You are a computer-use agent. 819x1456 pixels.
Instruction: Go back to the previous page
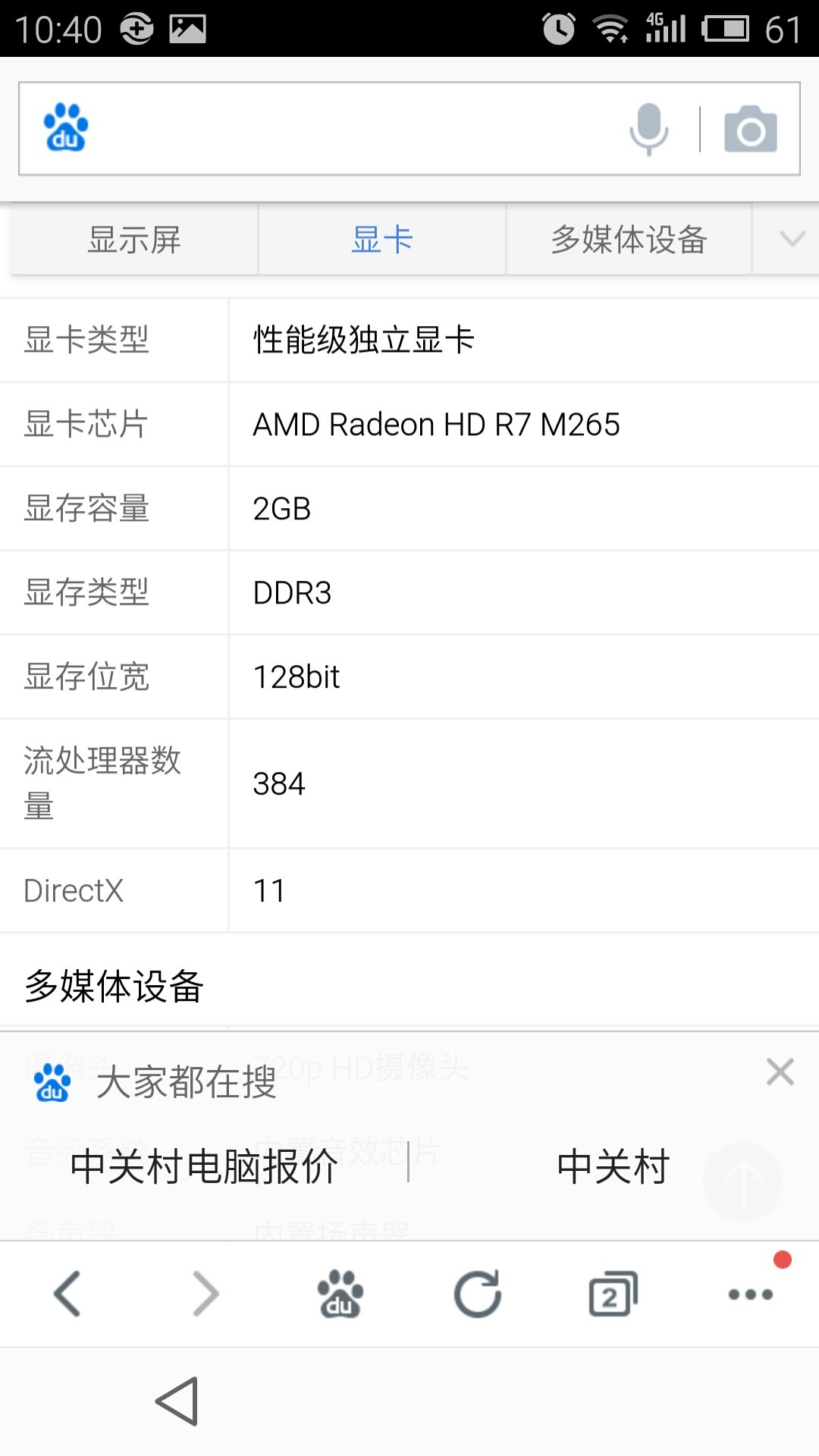(x=67, y=1294)
